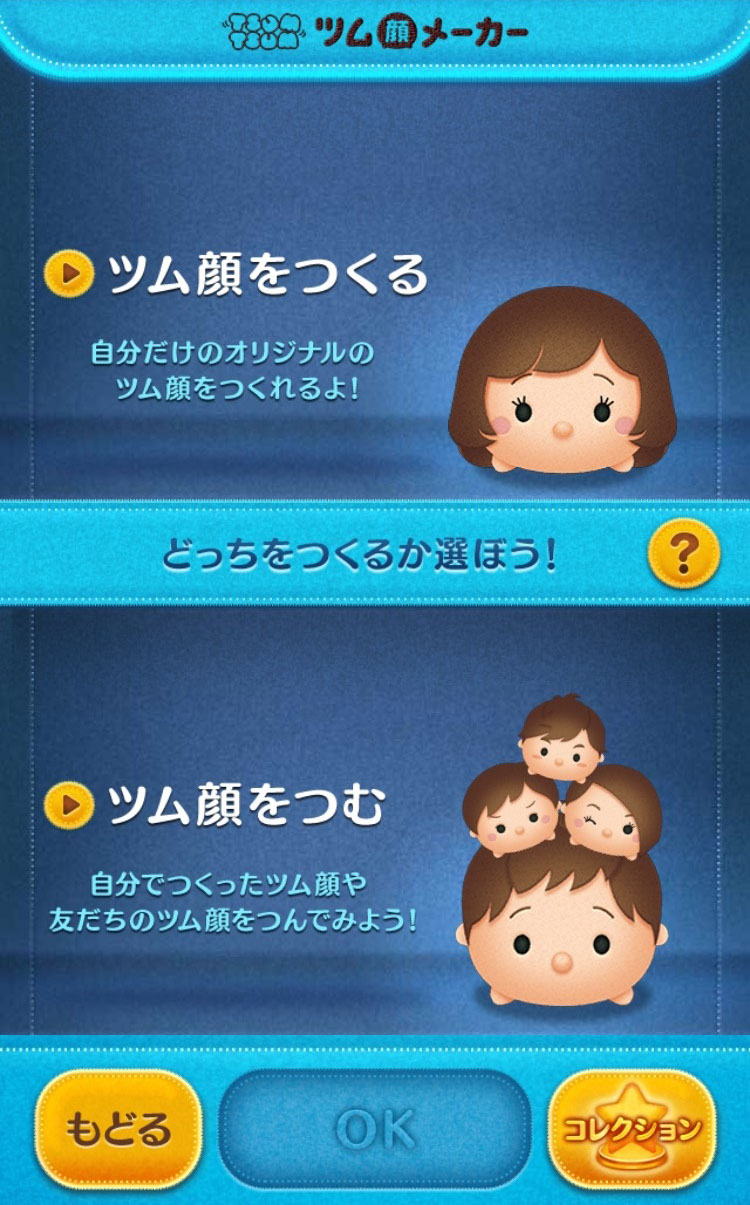Viewport: 750px width, 1205px height.
Task: Open the question mark help button
Action: pos(683,552)
